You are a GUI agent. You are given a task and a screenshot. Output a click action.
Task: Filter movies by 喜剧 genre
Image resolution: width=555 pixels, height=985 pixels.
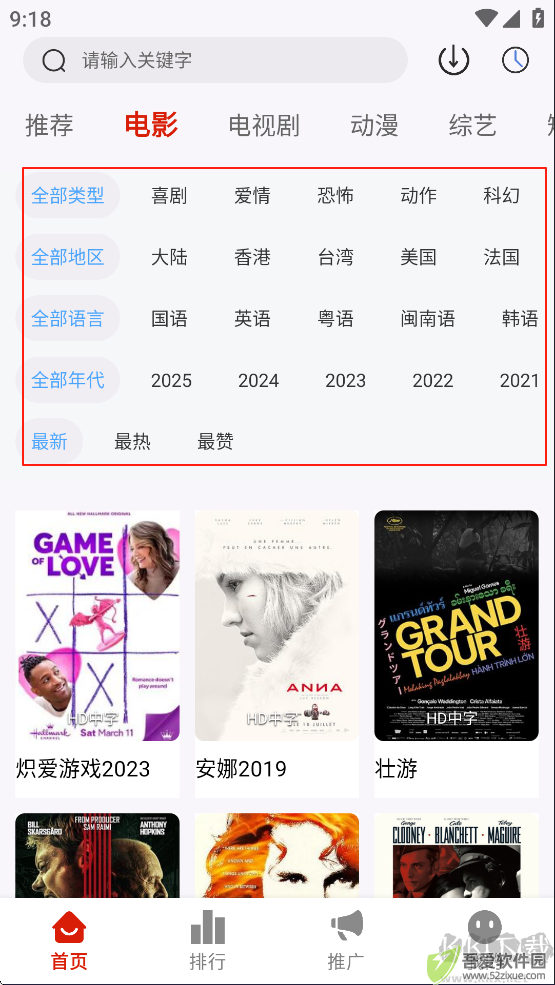tap(169, 195)
